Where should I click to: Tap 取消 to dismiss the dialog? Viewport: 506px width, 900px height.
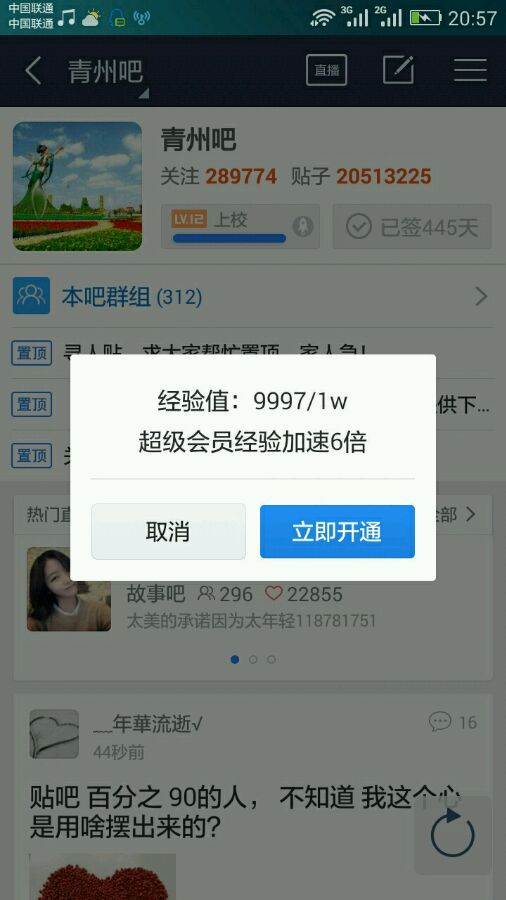tap(168, 532)
